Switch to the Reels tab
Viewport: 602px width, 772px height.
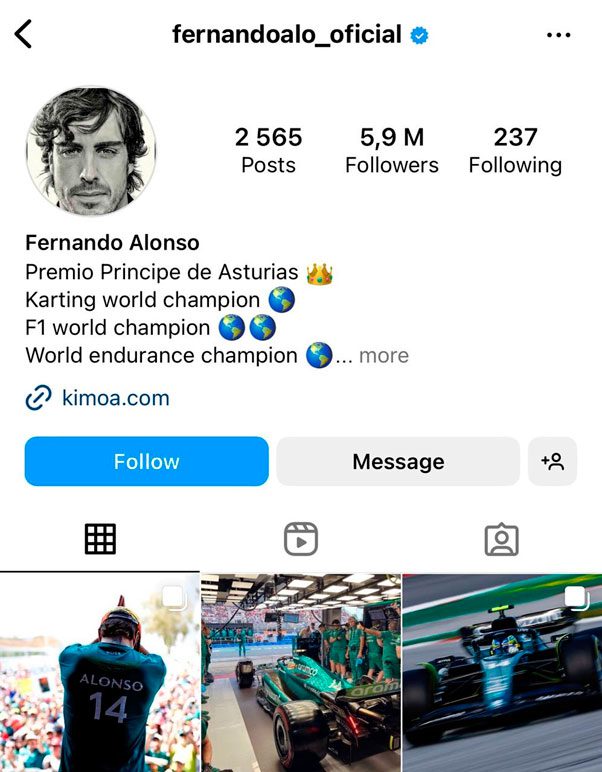[301, 539]
